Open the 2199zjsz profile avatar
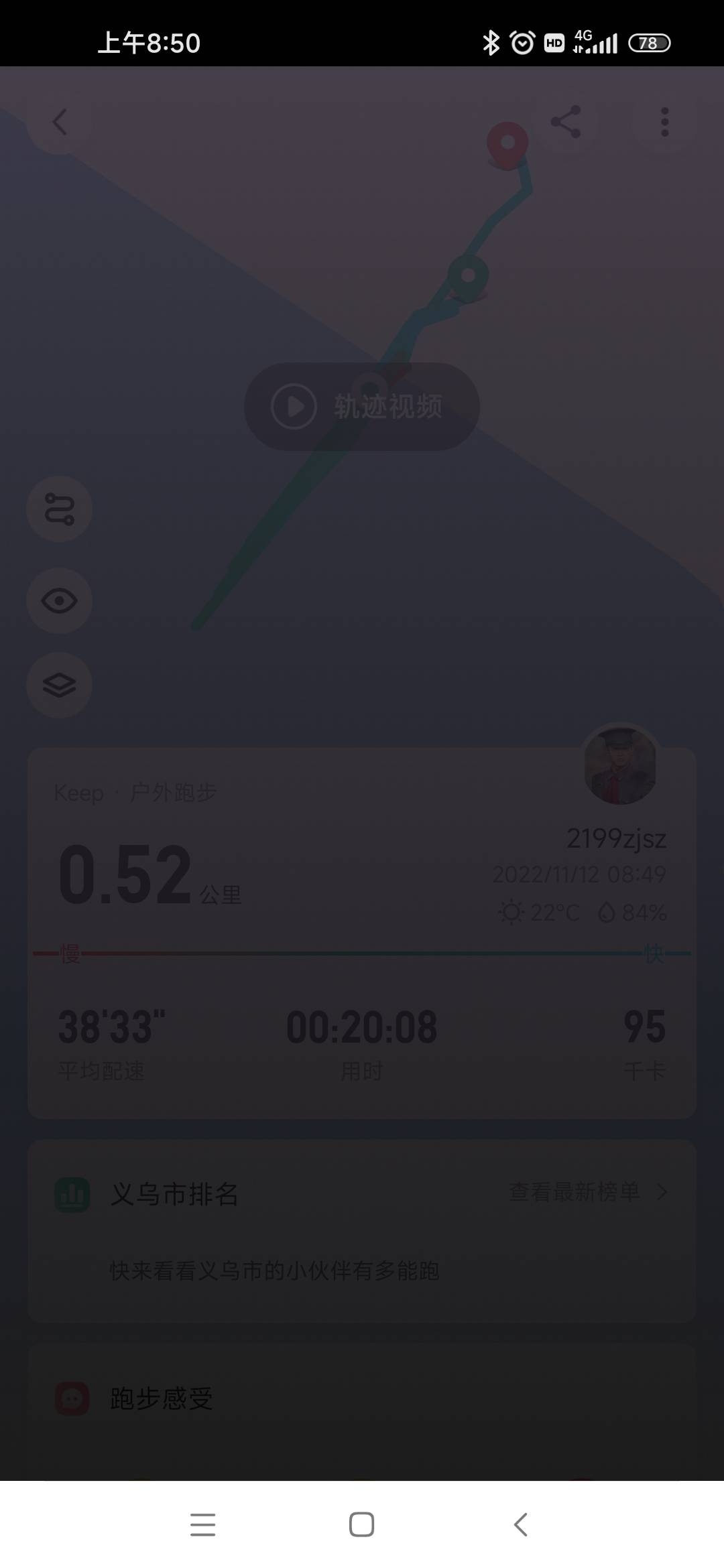This screenshot has height=1568, width=724. (620, 765)
